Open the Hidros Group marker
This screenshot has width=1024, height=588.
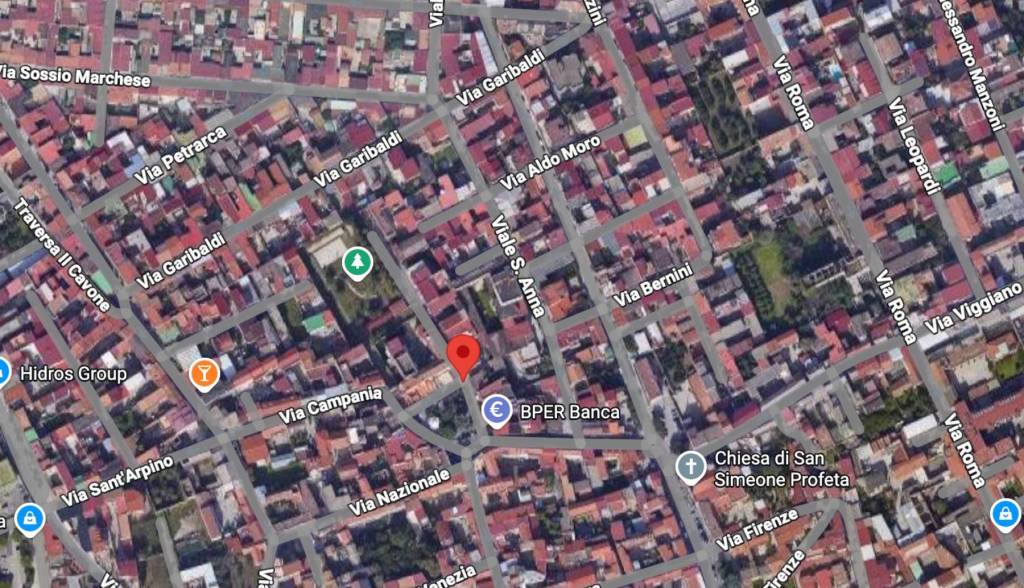[x=3, y=373]
